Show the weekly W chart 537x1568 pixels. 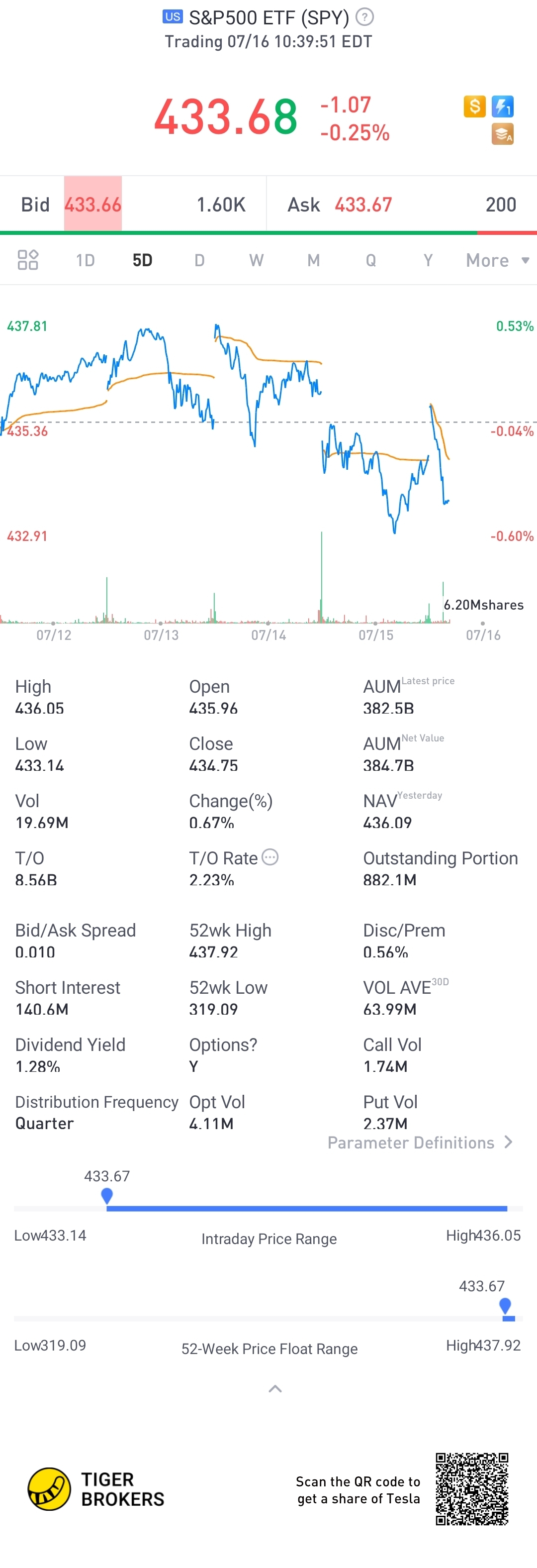pos(256,261)
